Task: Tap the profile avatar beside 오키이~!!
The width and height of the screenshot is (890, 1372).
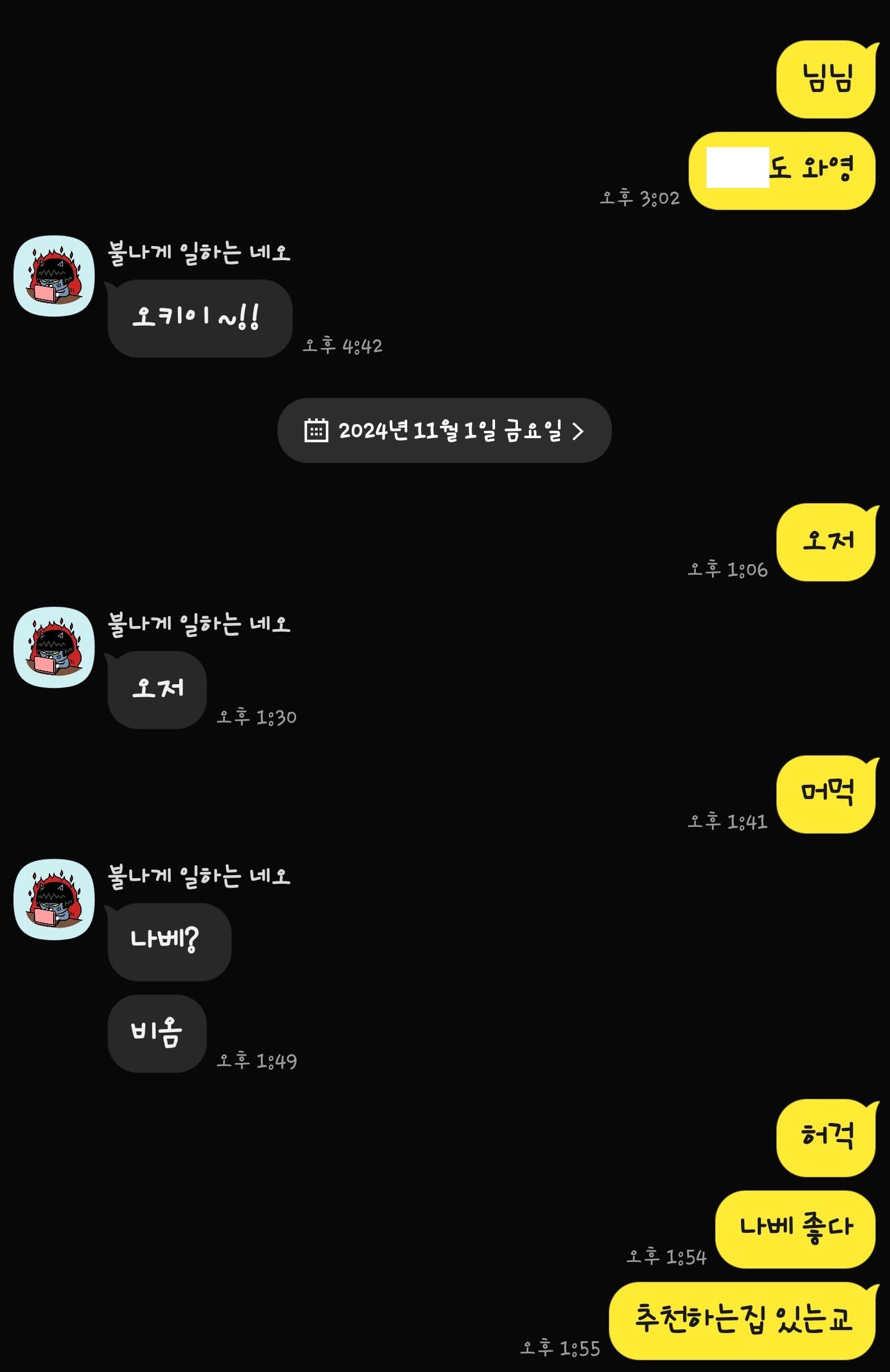Action: point(54,276)
